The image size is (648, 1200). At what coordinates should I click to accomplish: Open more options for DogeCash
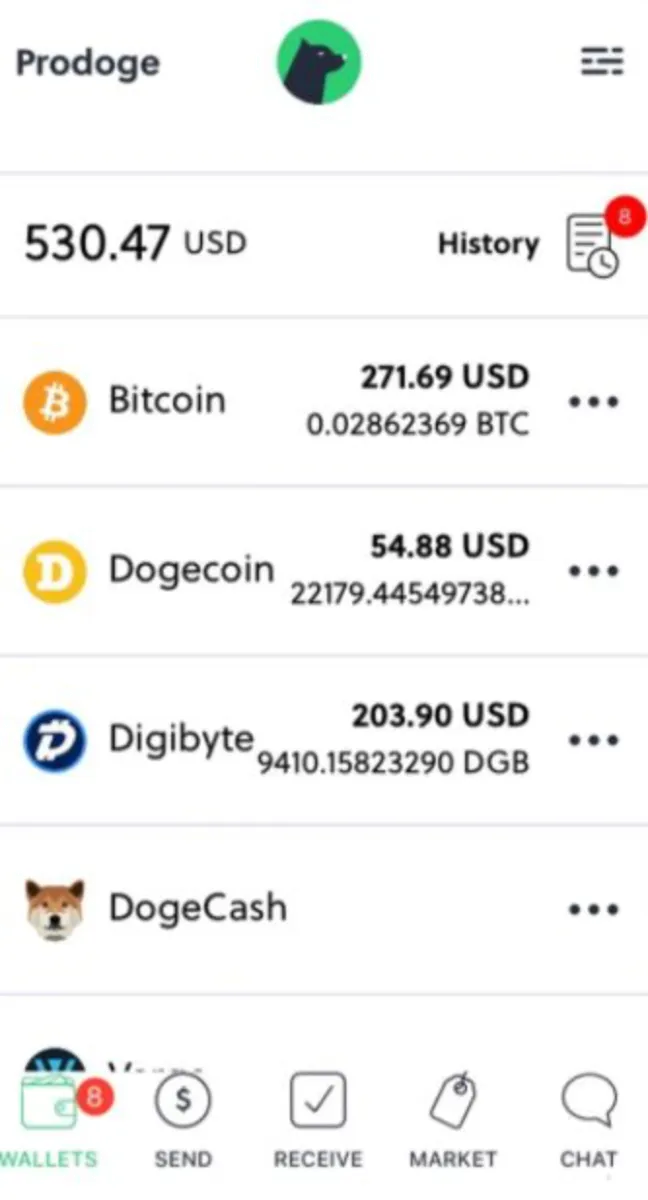pos(594,910)
